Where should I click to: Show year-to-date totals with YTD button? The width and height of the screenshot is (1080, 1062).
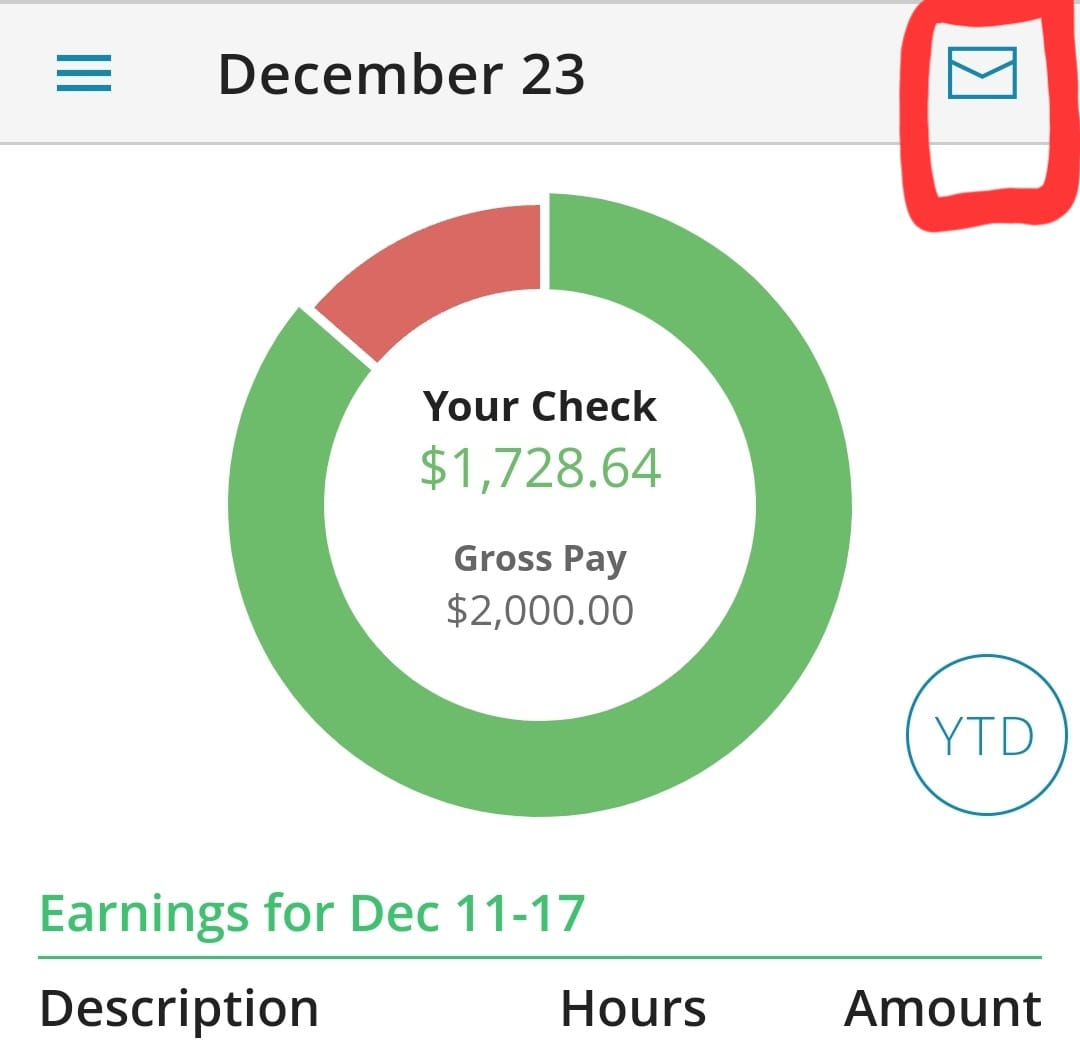click(x=985, y=737)
